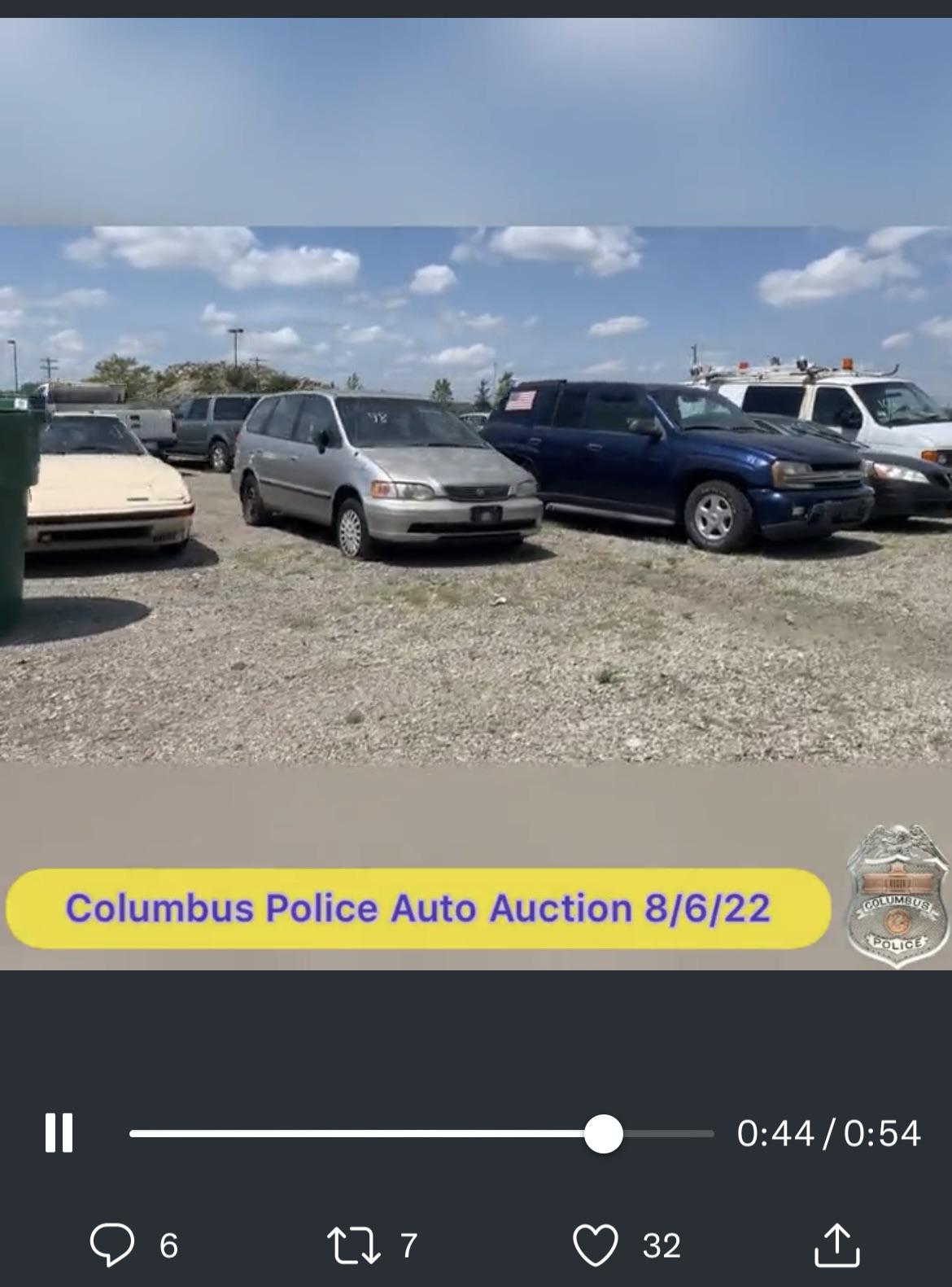Tap the video progress slider knob
This screenshot has height=1287, width=952.
point(603,1133)
